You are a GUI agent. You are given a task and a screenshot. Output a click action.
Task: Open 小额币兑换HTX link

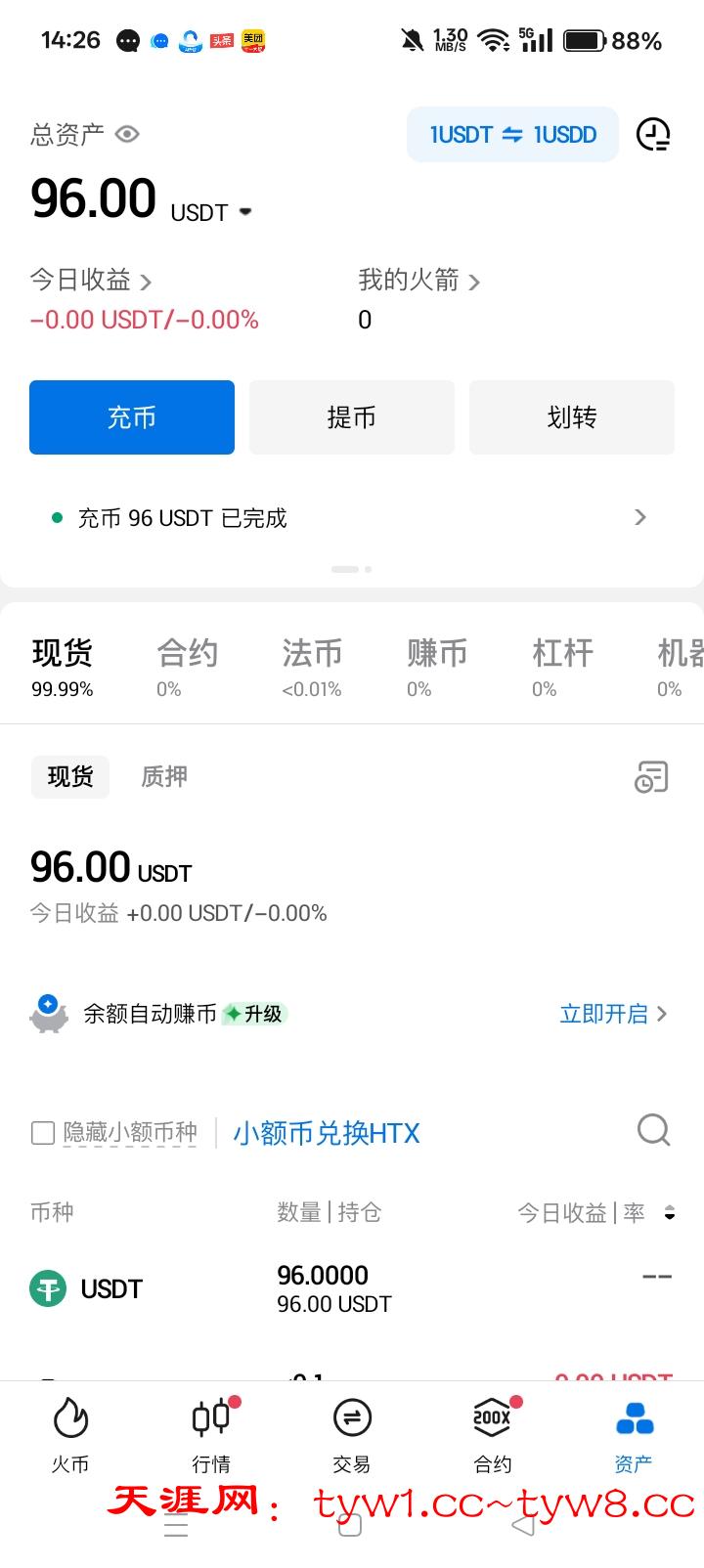point(326,1133)
